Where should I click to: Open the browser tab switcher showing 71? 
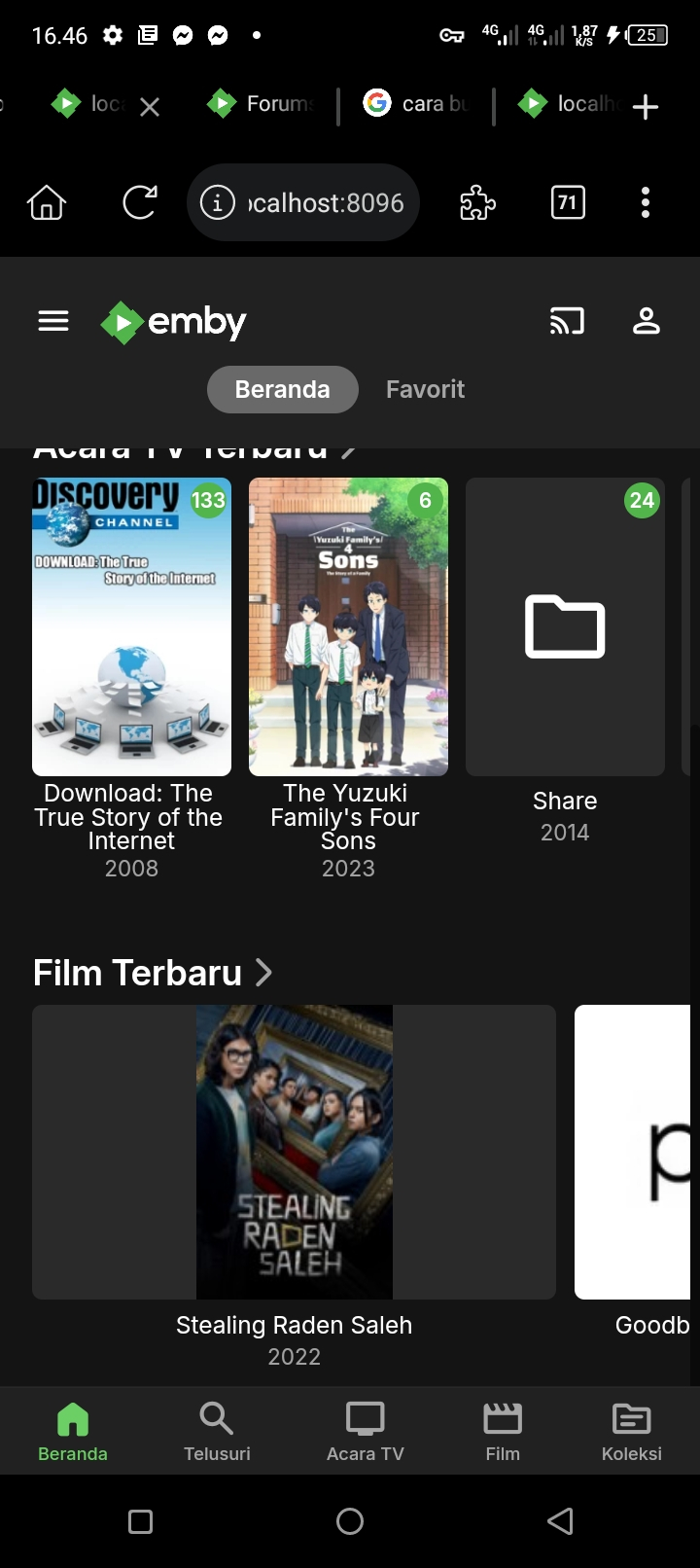pyautogui.click(x=567, y=202)
